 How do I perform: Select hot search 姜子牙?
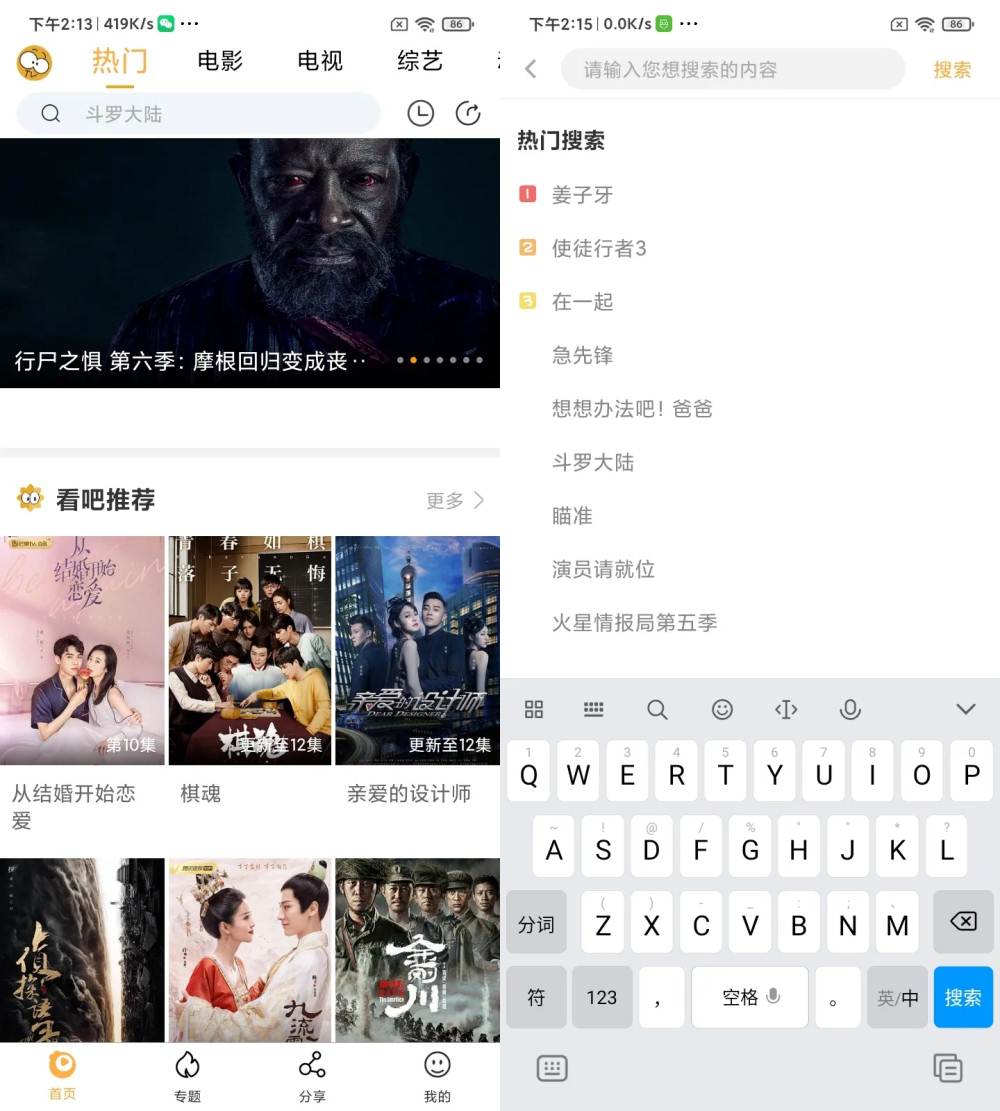582,195
